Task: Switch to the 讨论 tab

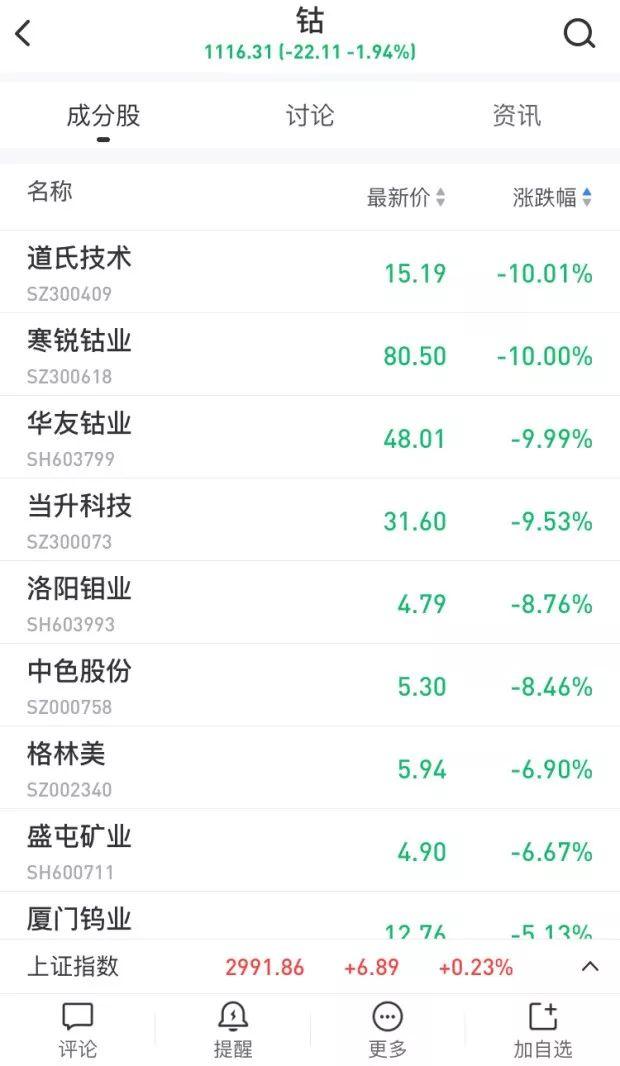Action: point(310,116)
